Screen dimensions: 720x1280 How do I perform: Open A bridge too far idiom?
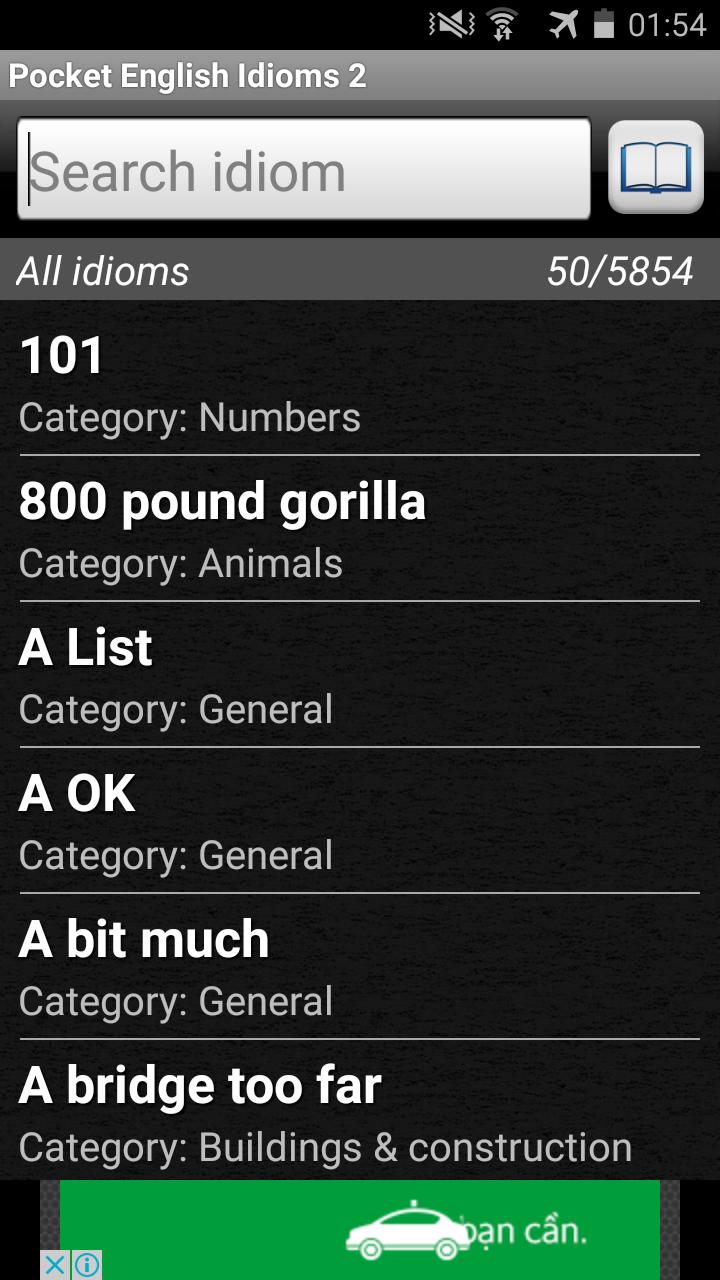pos(360,1112)
